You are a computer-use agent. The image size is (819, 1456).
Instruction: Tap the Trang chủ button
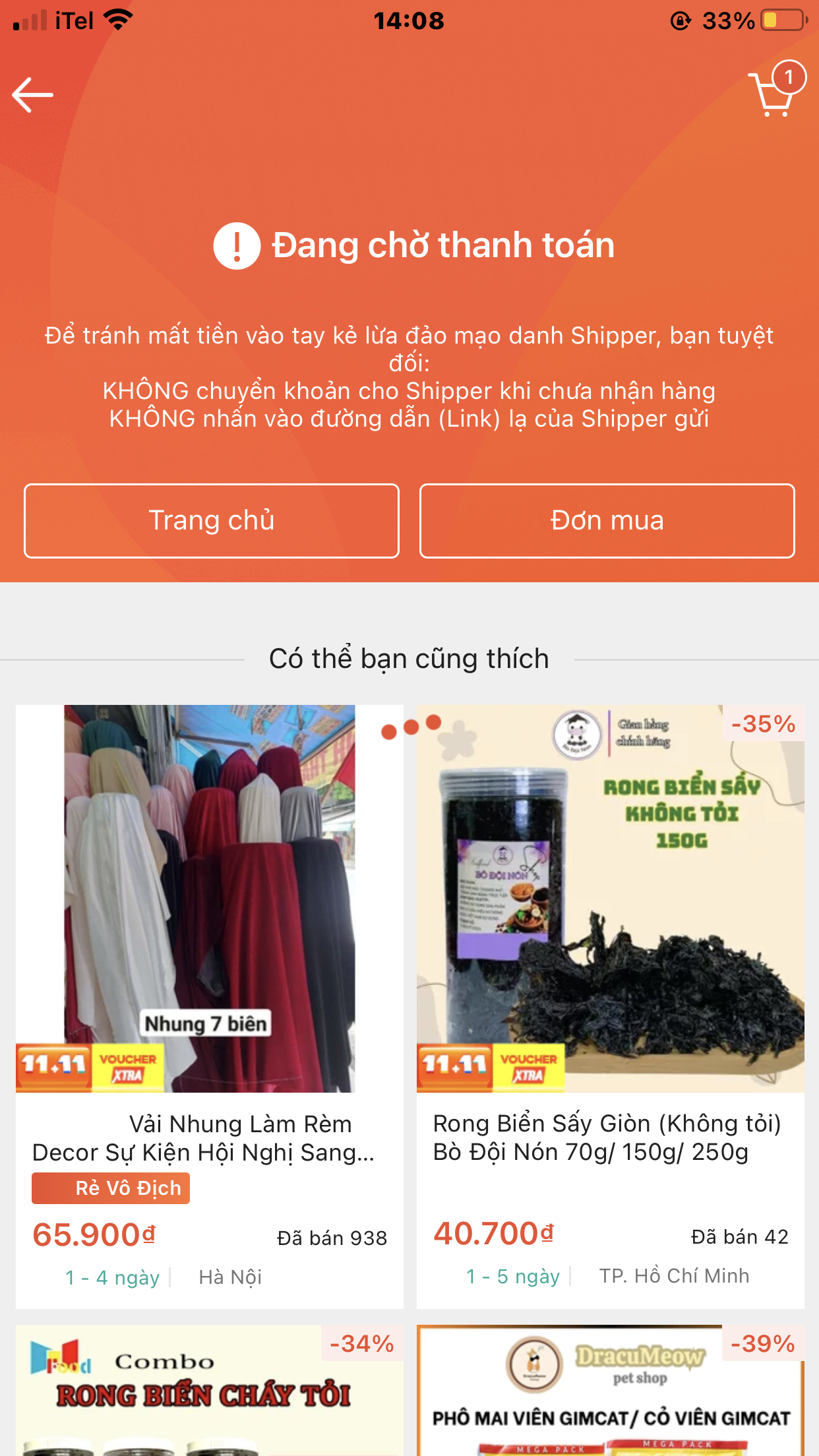click(x=212, y=521)
